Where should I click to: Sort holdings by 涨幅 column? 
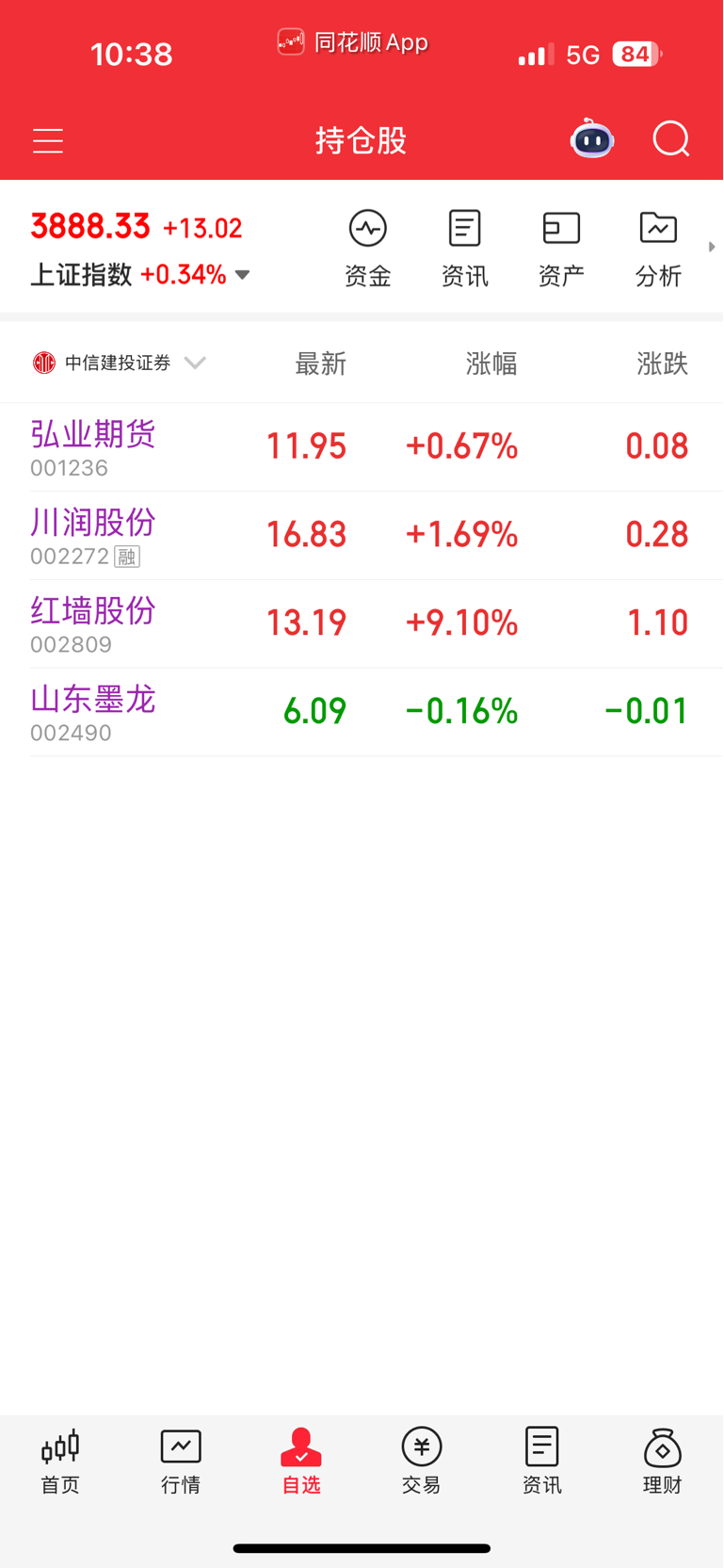click(x=491, y=364)
